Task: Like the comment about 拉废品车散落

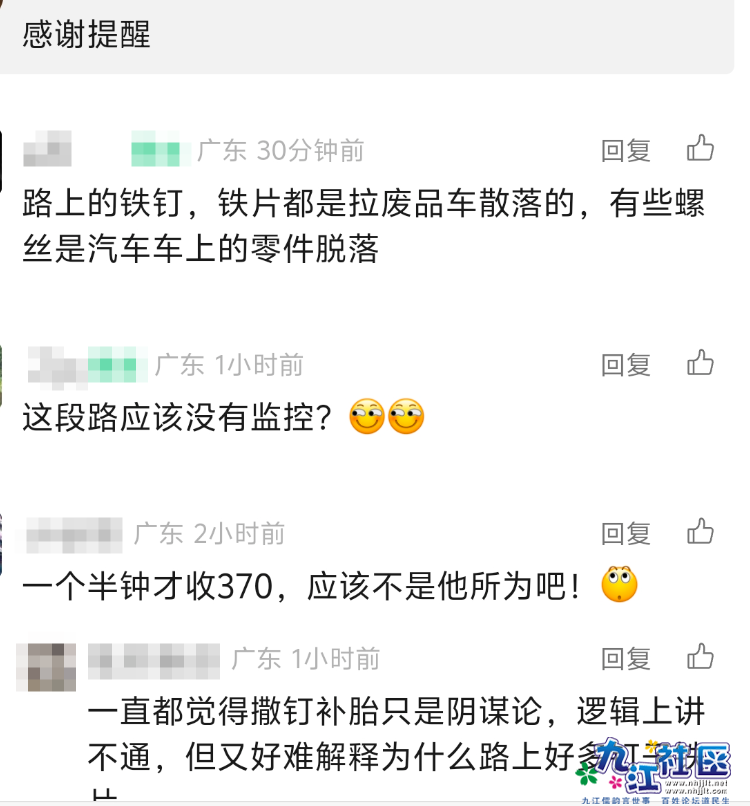Action: click(x=701, y=149)
